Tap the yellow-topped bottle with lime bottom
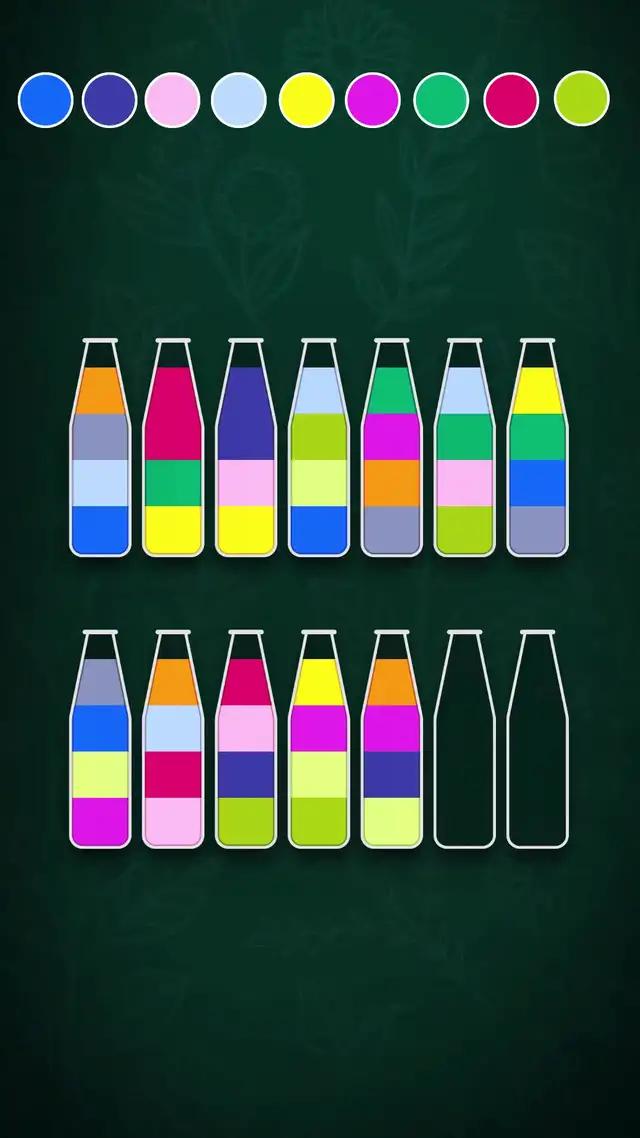This screenshot has width=640, height=1138. (319, 742)
